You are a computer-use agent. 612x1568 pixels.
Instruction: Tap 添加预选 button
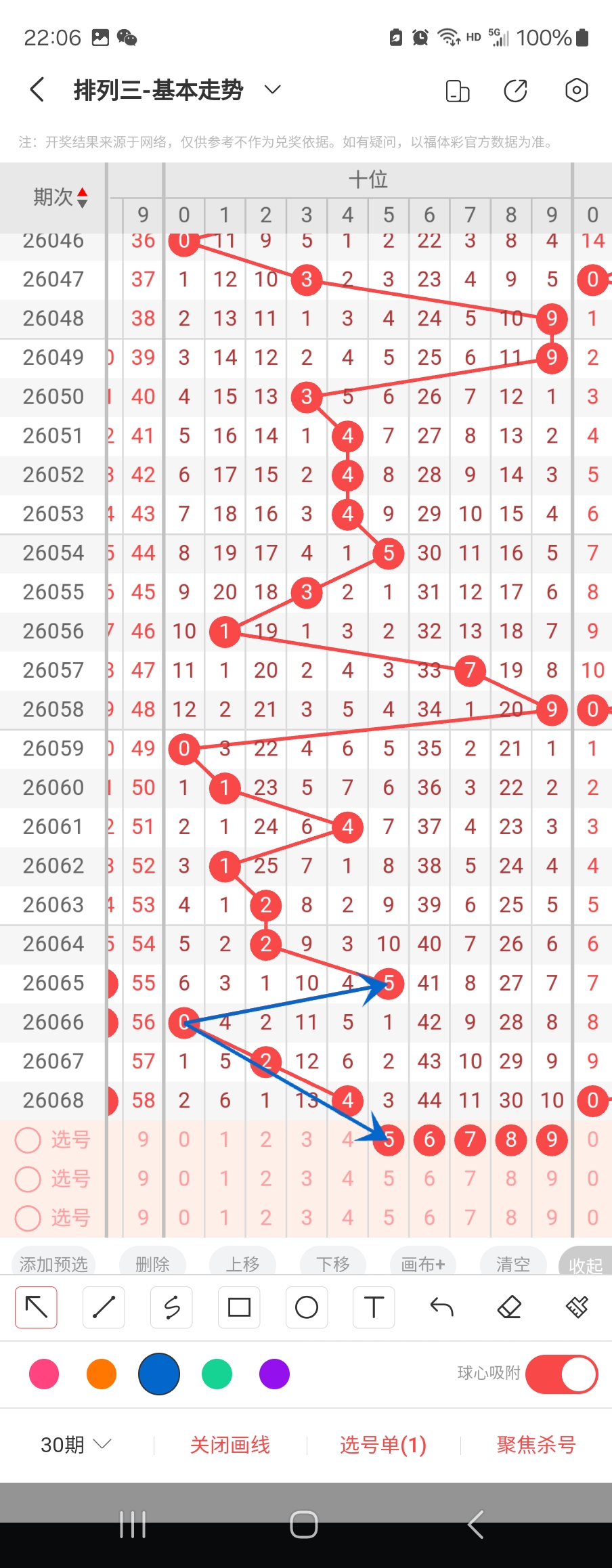point(53,1263)
